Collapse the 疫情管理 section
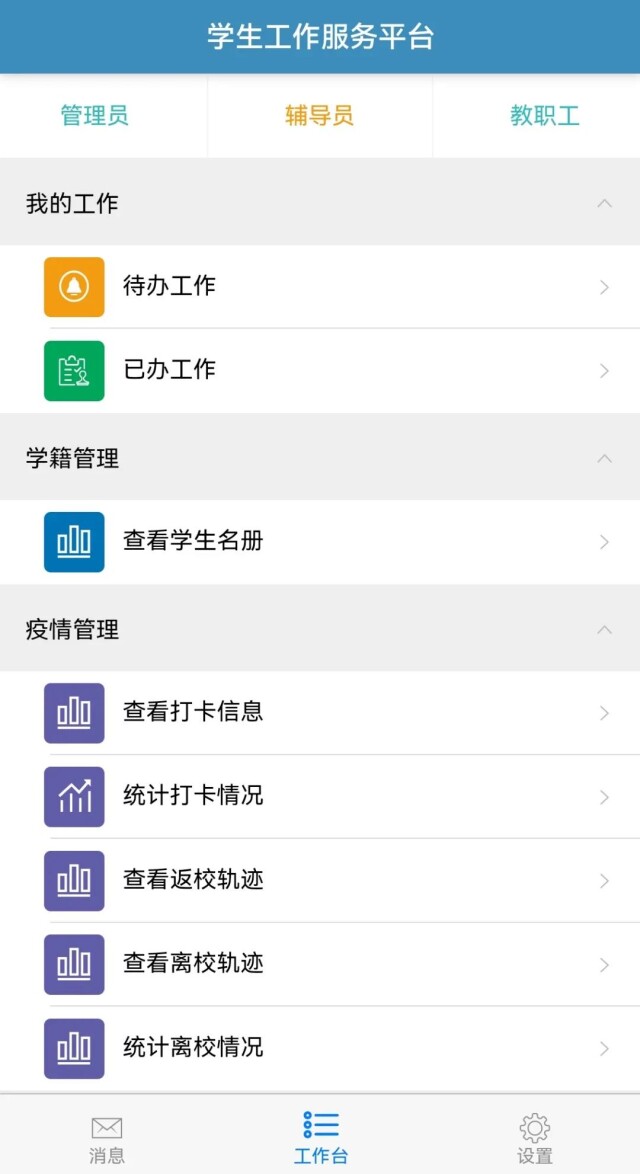The height and width of the screenshot is (1174, 640). click(604, 629)
